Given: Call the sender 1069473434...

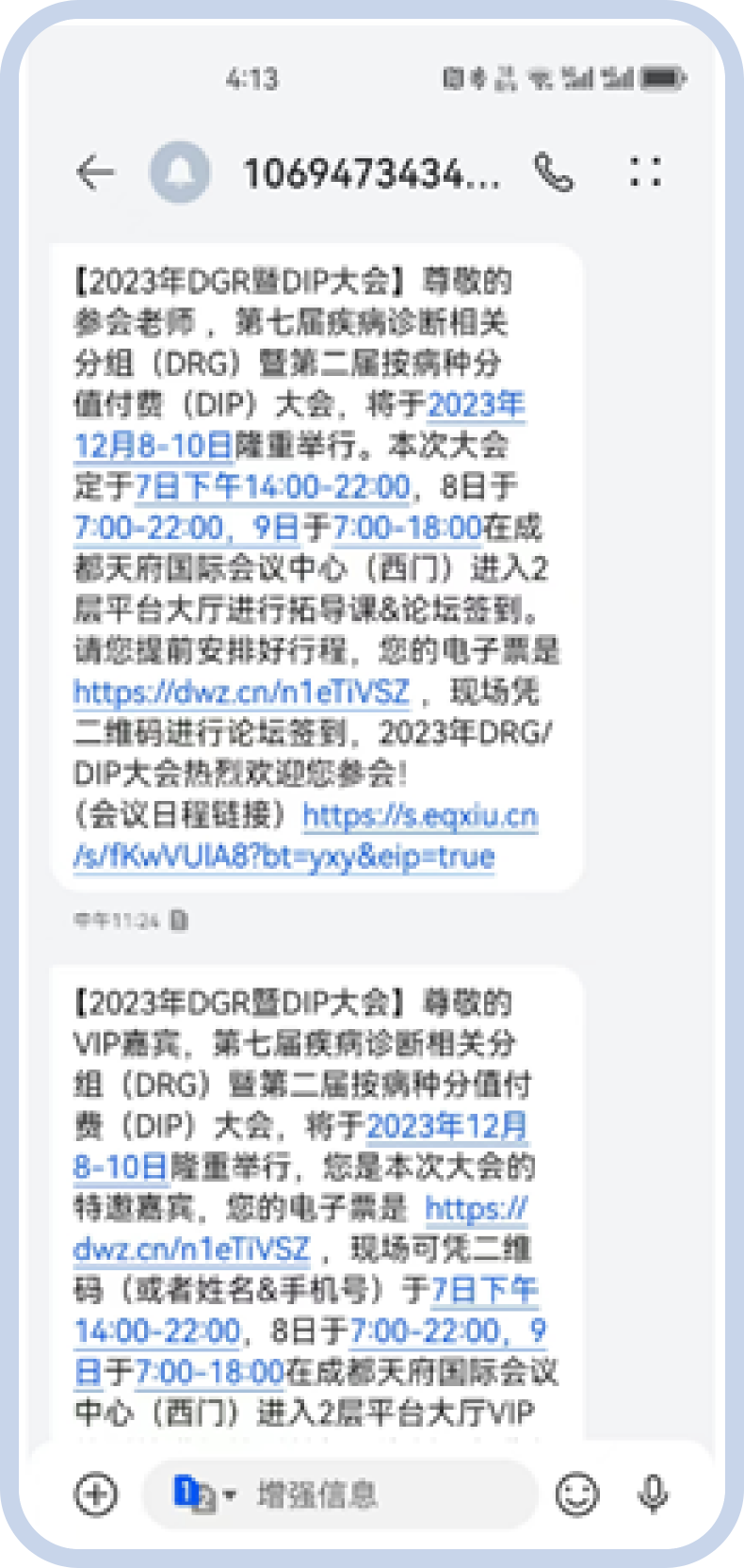Looking at the screenshot, I should [554, 172].
